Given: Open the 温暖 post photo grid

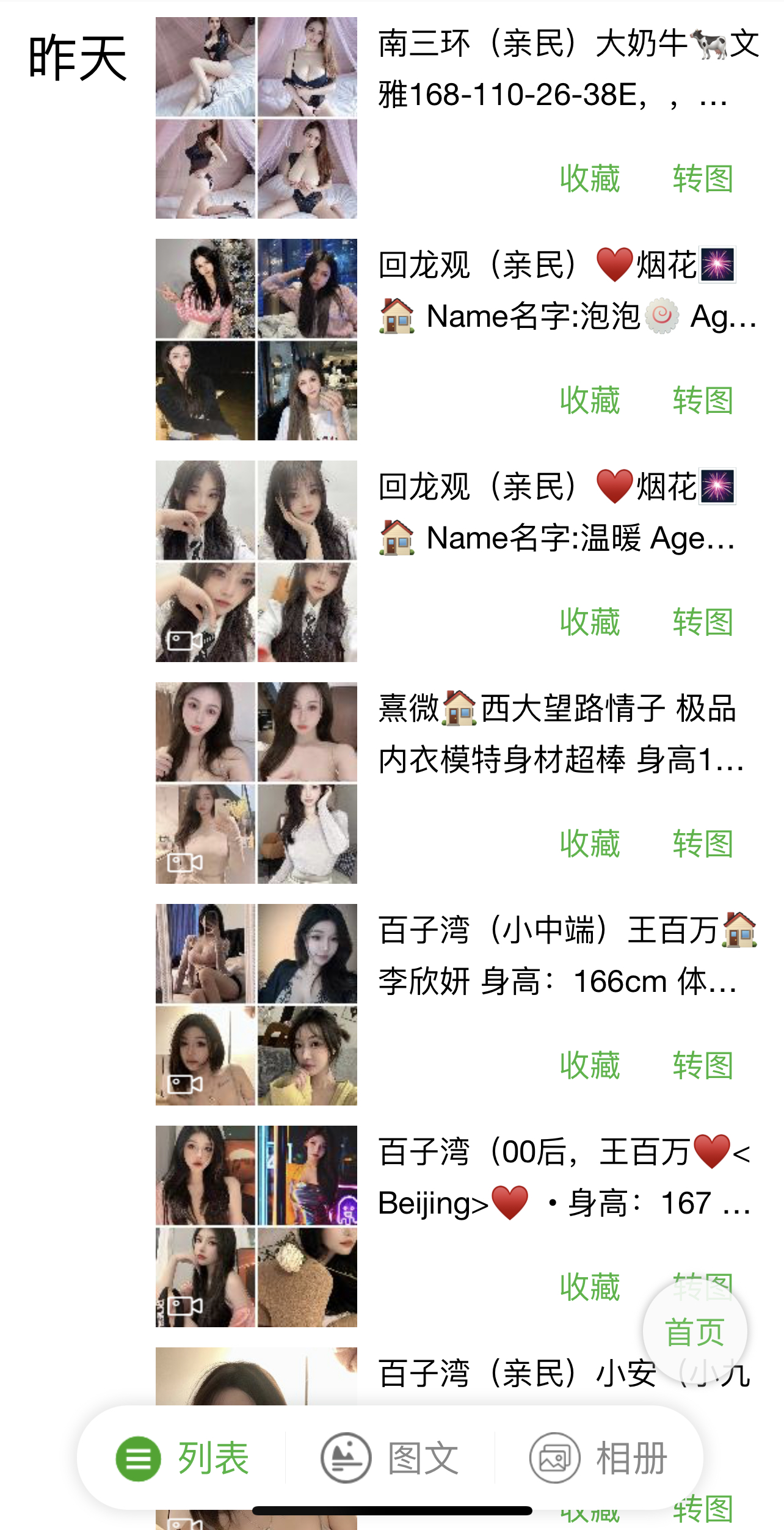Looking at the screenshot, I should click(256, 561).
